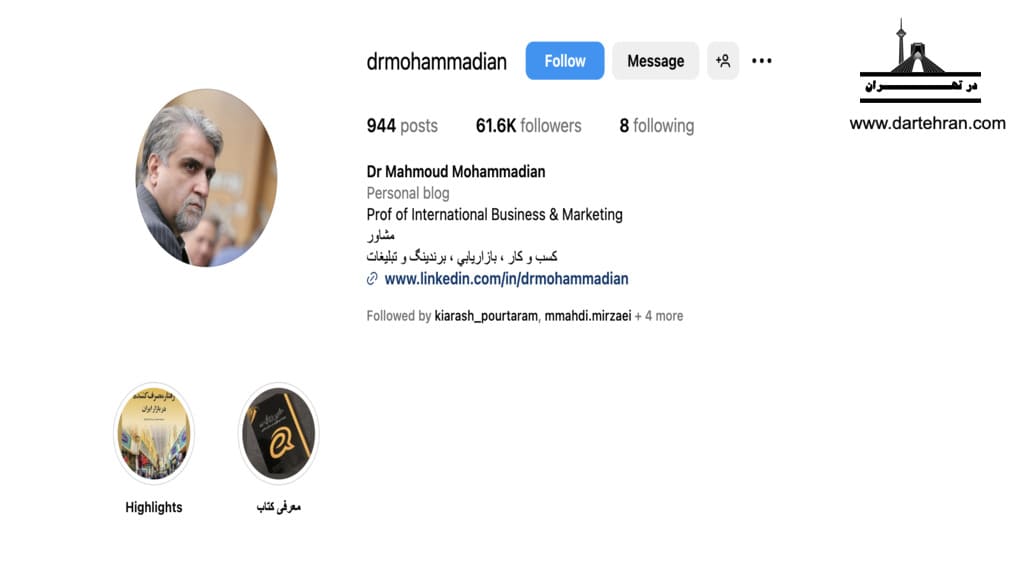Open the 61.6K followers list
1024x577 pixels.
[528, 126]
